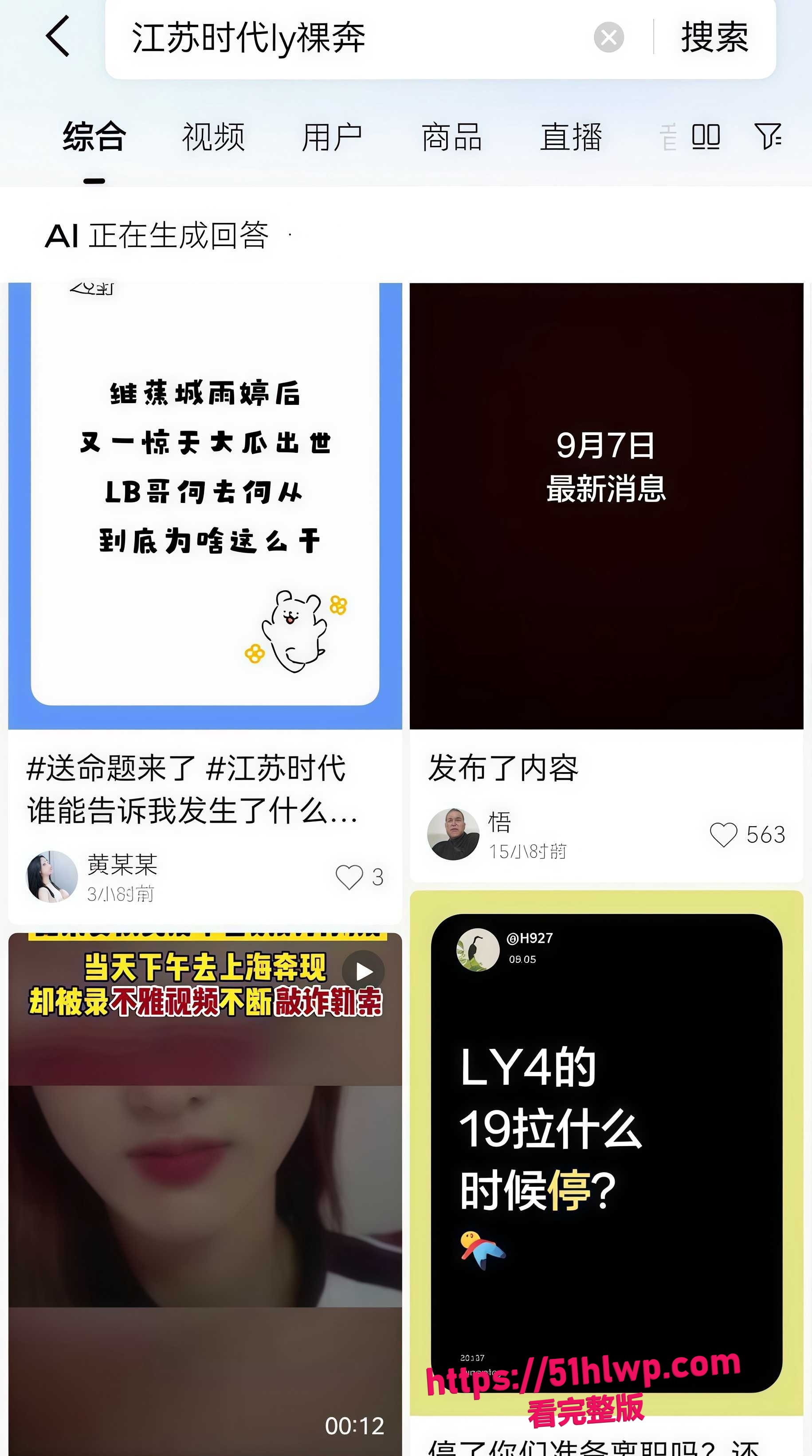
Task: Open the filter options icon
Action: (768, 136)
